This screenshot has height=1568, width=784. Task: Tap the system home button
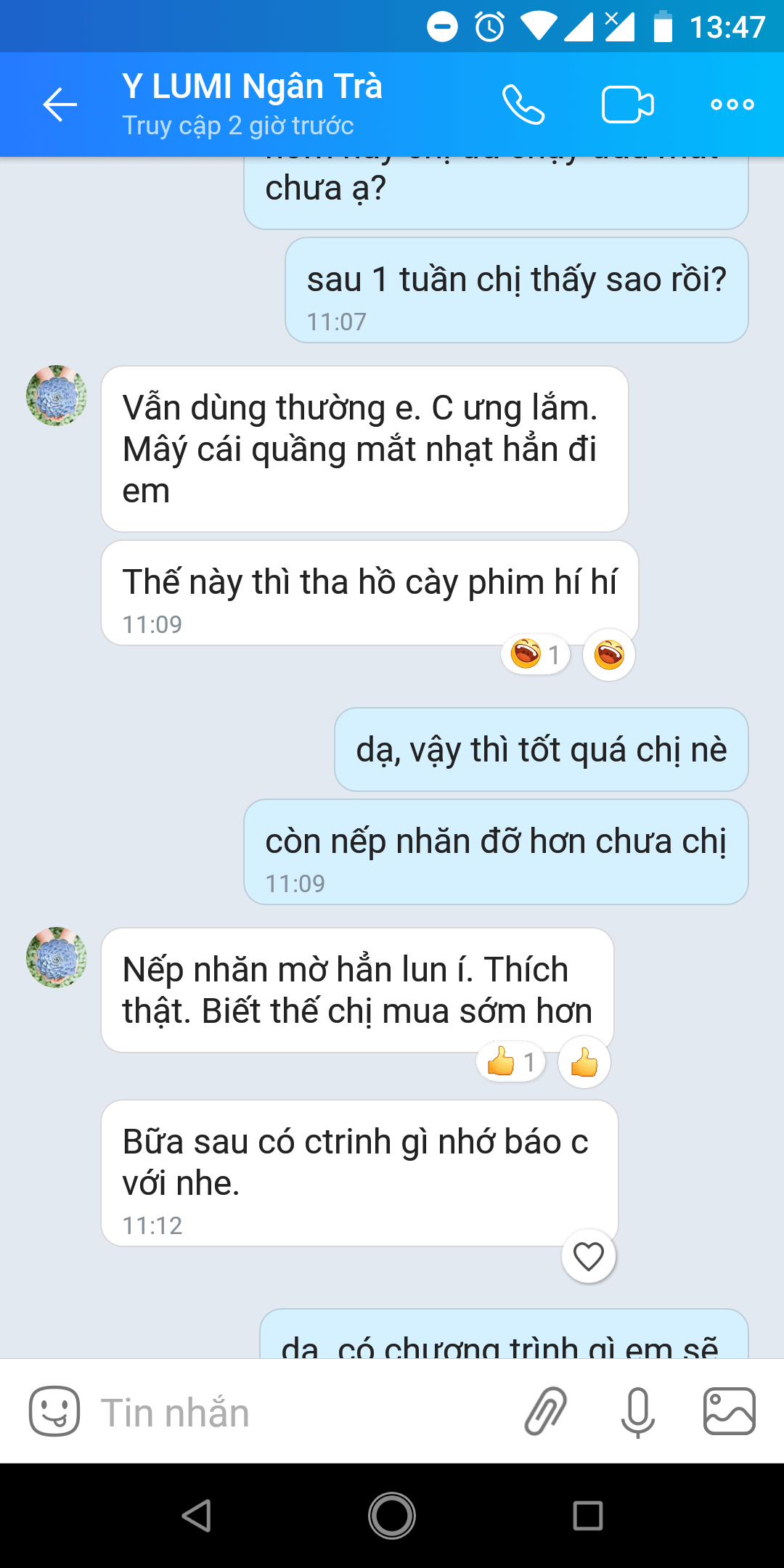(x=392, y=1516)
